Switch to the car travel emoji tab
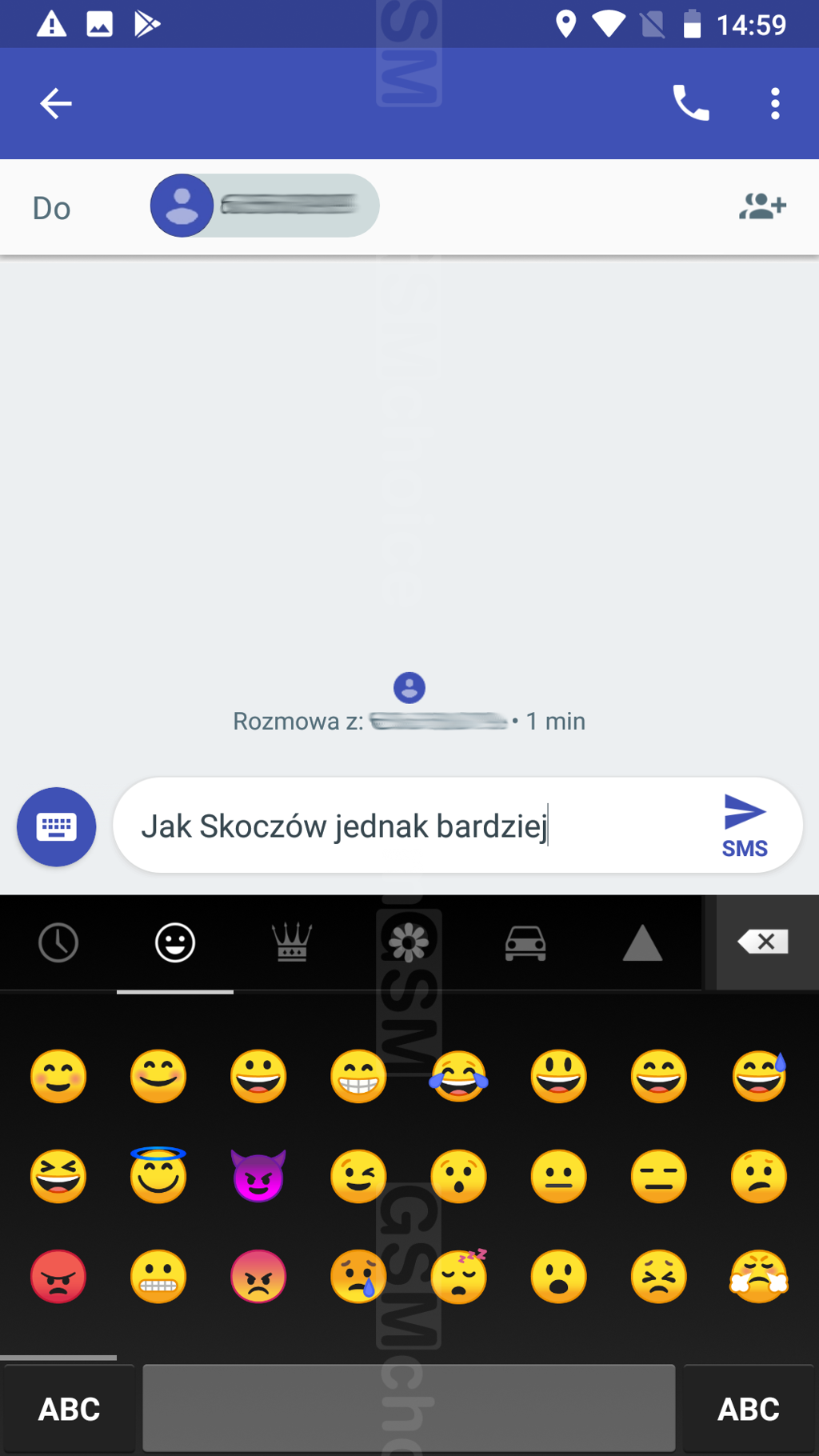 (525, 942)
